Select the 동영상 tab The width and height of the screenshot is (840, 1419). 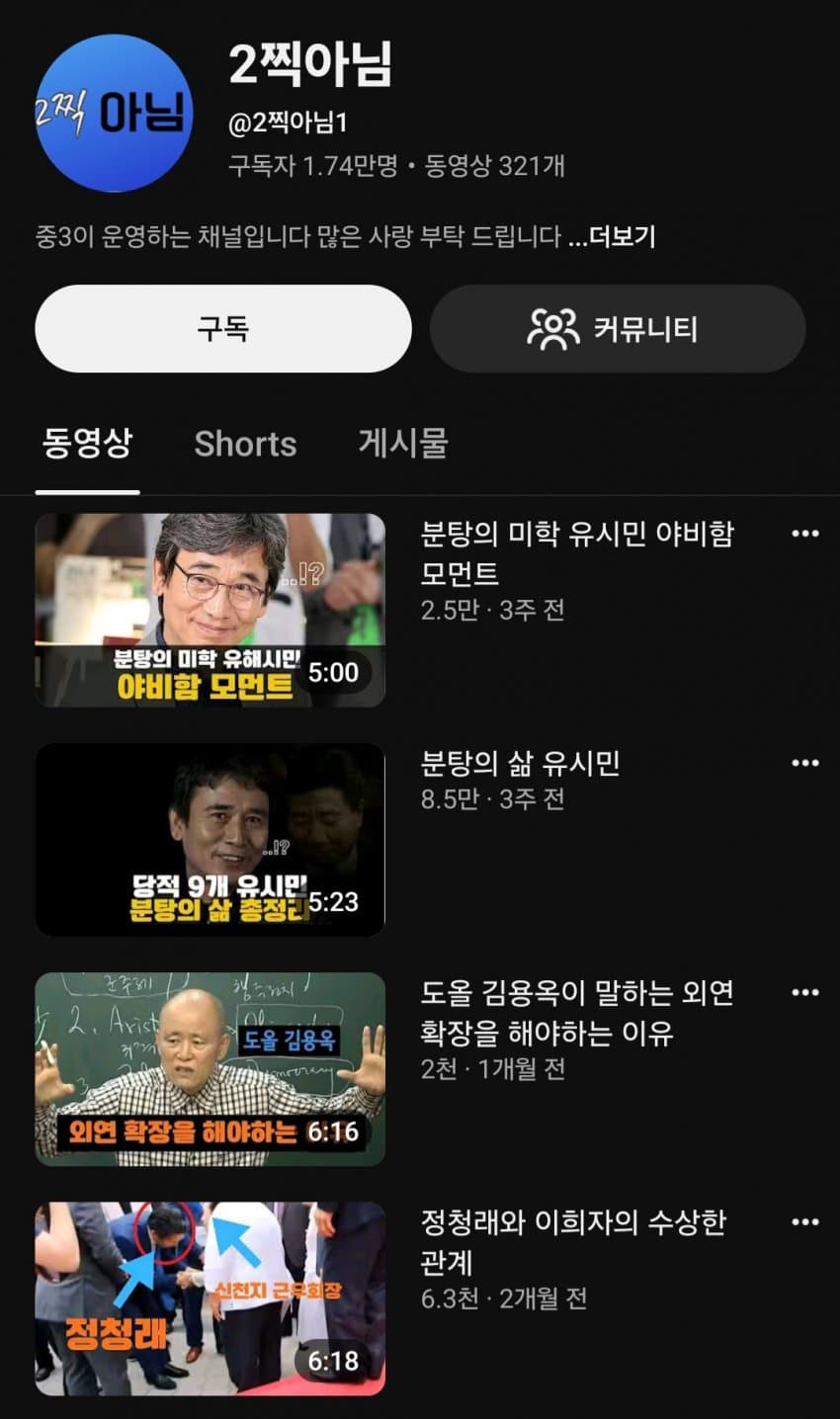[87, 443]
